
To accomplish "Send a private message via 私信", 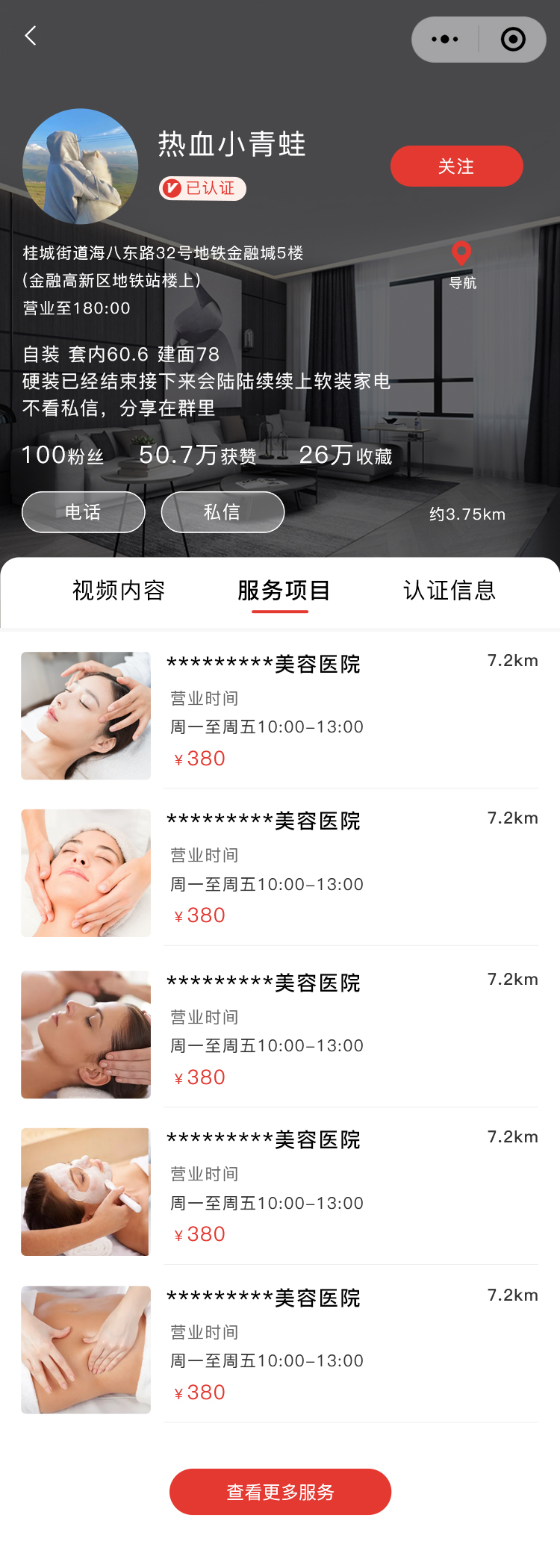I will pos(223,512).
